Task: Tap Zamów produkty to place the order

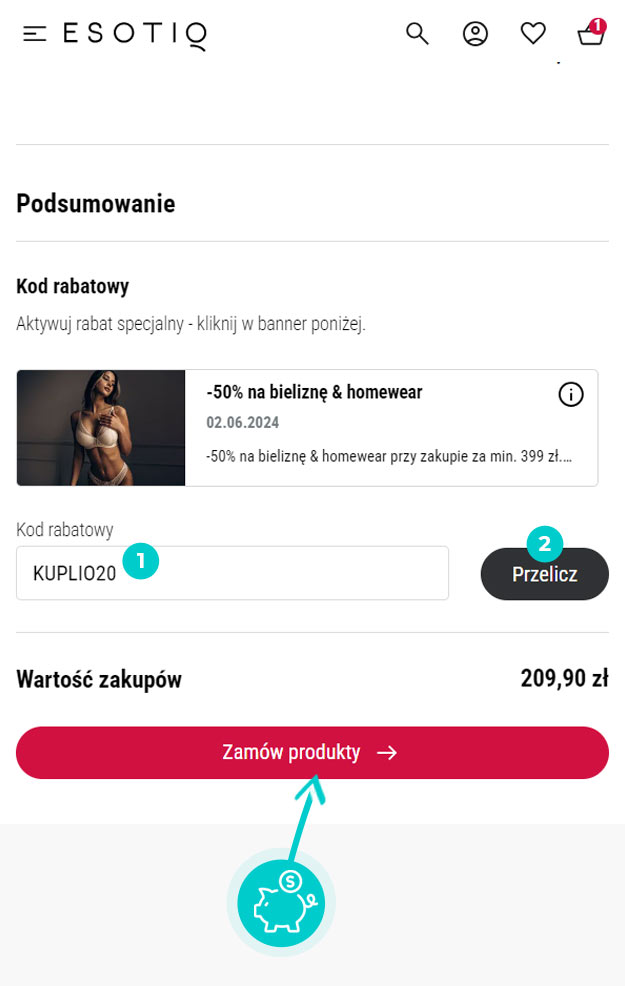Action: 312,753
